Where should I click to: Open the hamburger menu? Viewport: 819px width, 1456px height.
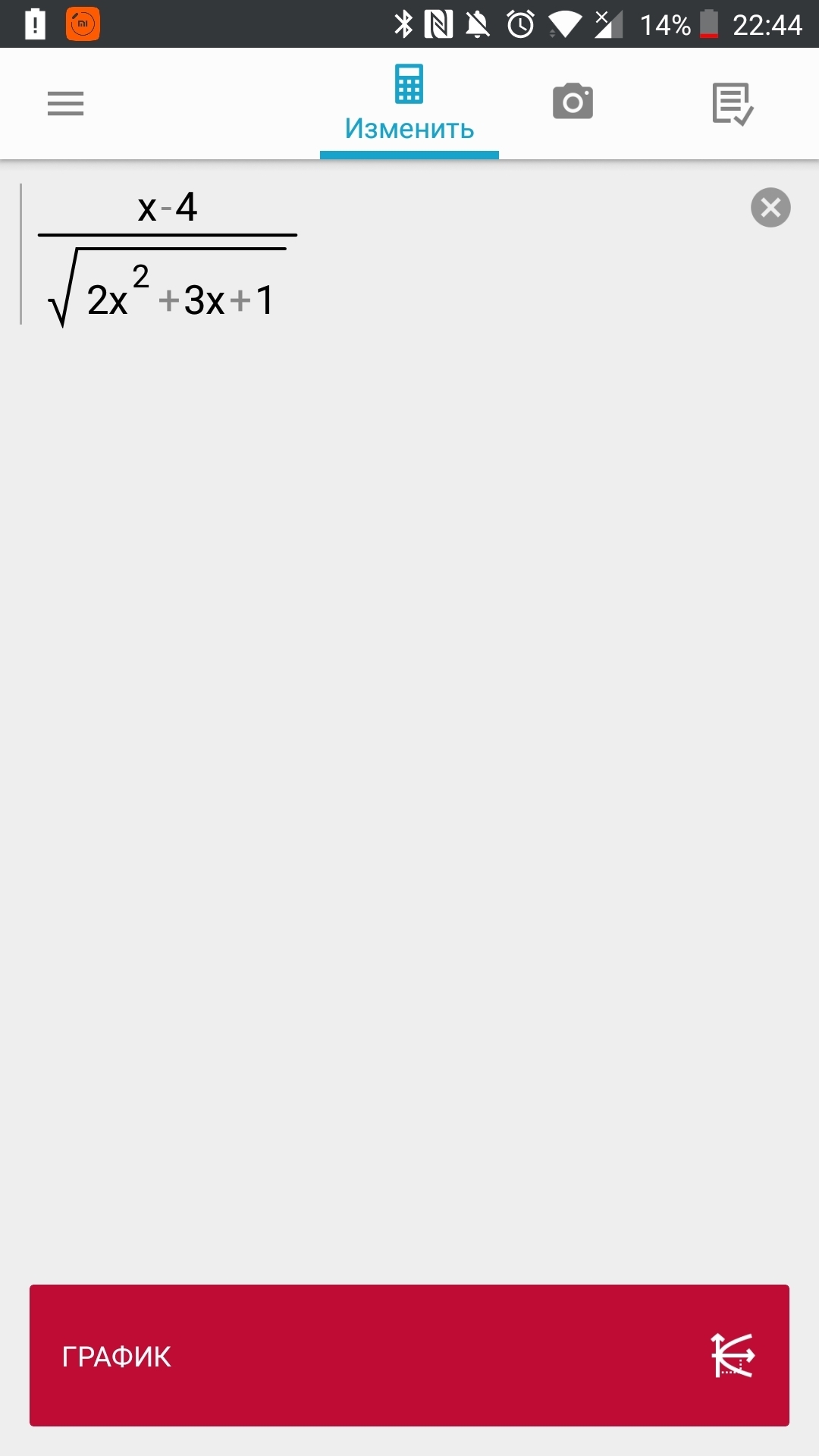point(65,104)
